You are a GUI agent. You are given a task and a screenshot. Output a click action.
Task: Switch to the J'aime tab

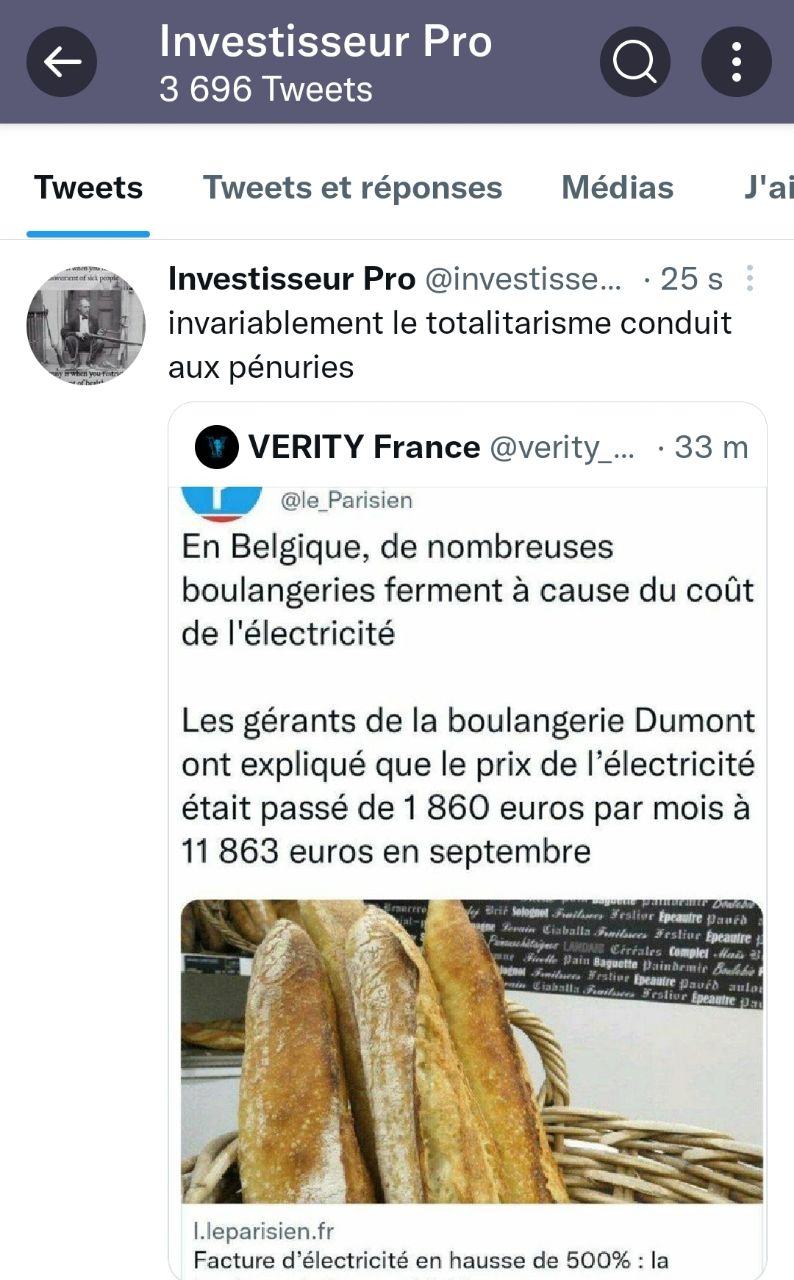(x=768, y=188)
